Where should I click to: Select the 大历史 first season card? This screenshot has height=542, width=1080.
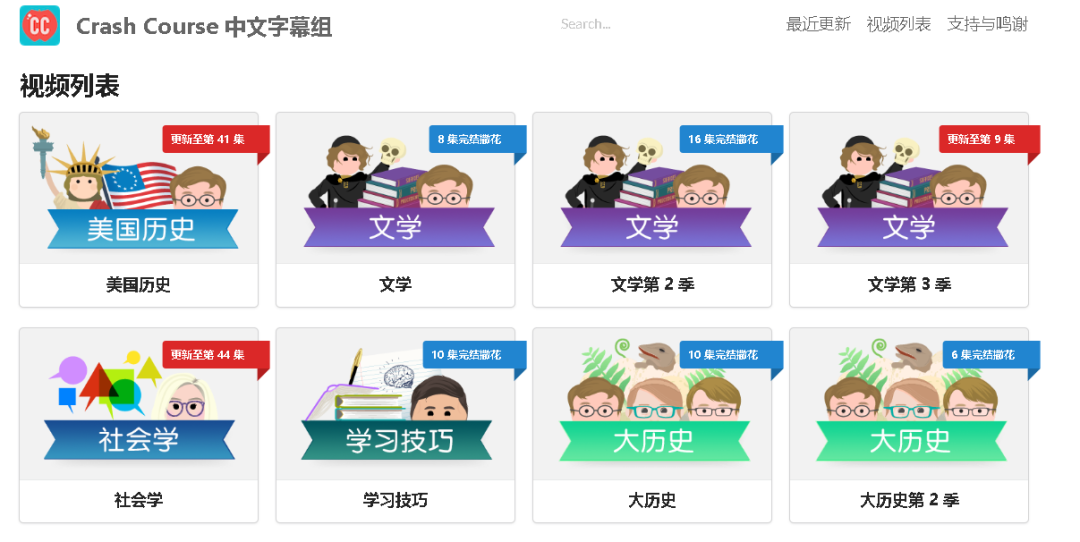[652, 425]
